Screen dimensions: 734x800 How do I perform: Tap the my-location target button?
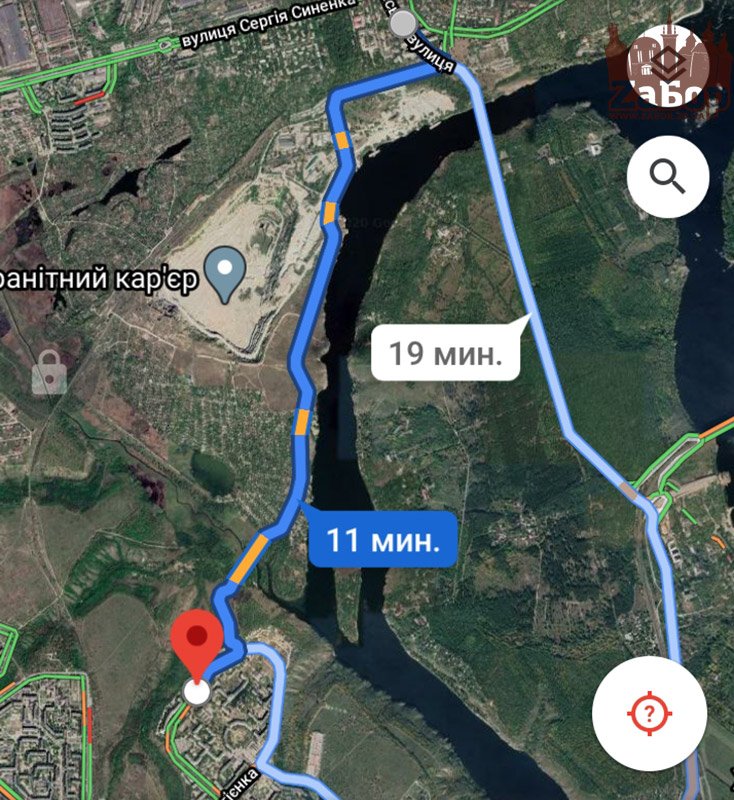tap(649, 713)
